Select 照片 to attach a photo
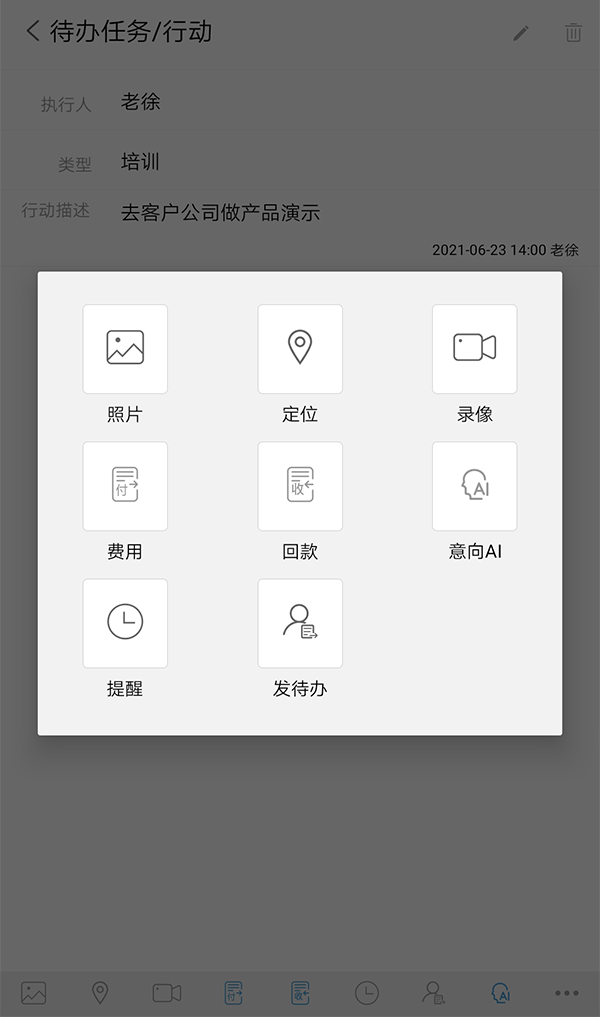Screen dimensions: 600x1017 point(125,349)
